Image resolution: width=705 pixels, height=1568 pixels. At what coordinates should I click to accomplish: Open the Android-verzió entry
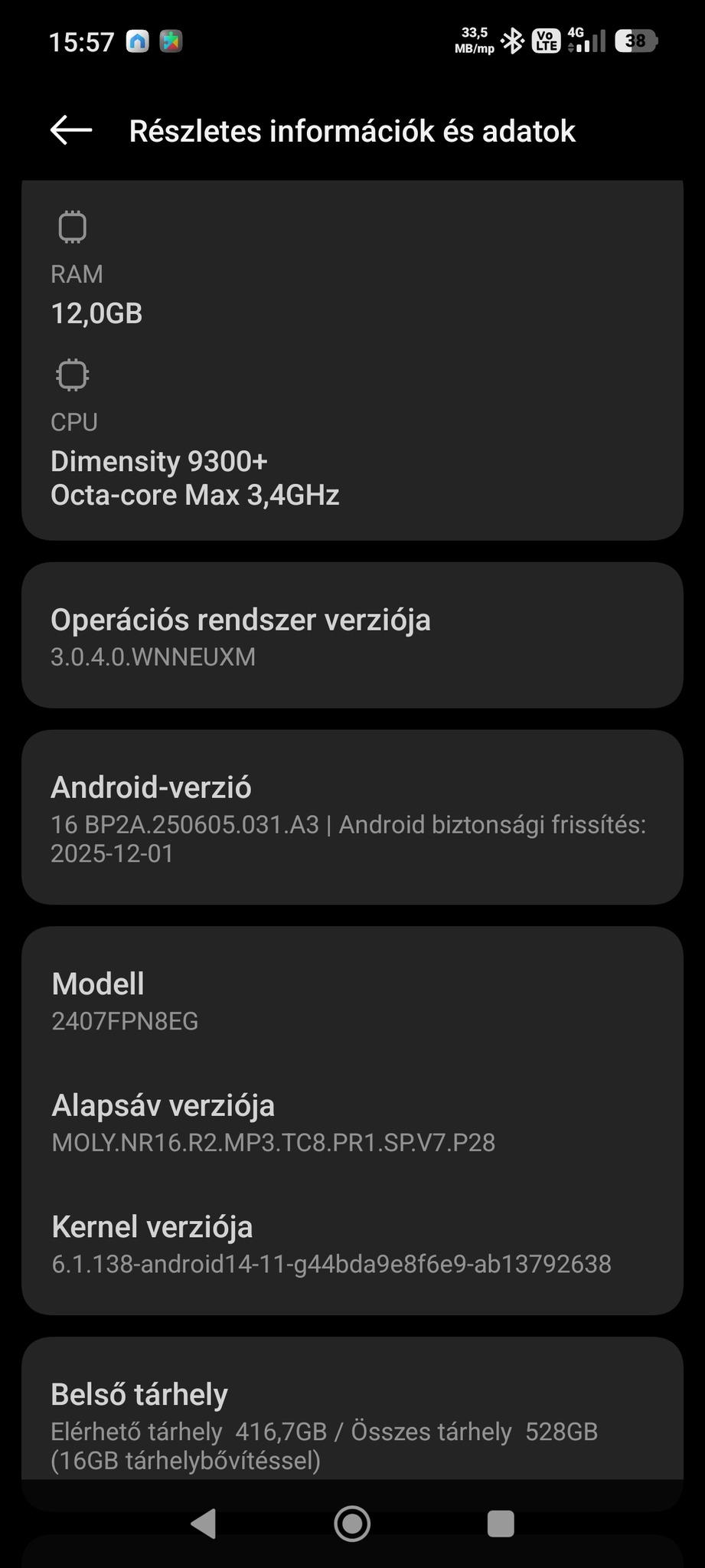[x=352, y=817]
